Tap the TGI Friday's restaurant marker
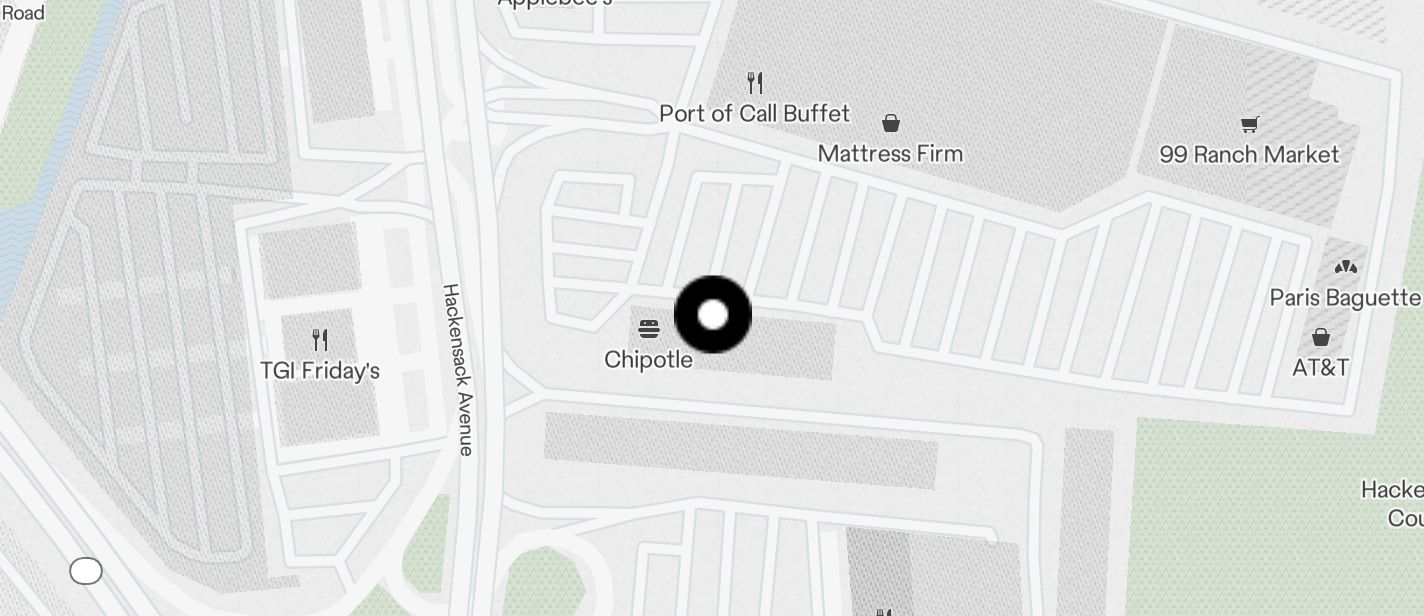This screenshot has height=616, width=1424. pos(320,340)
